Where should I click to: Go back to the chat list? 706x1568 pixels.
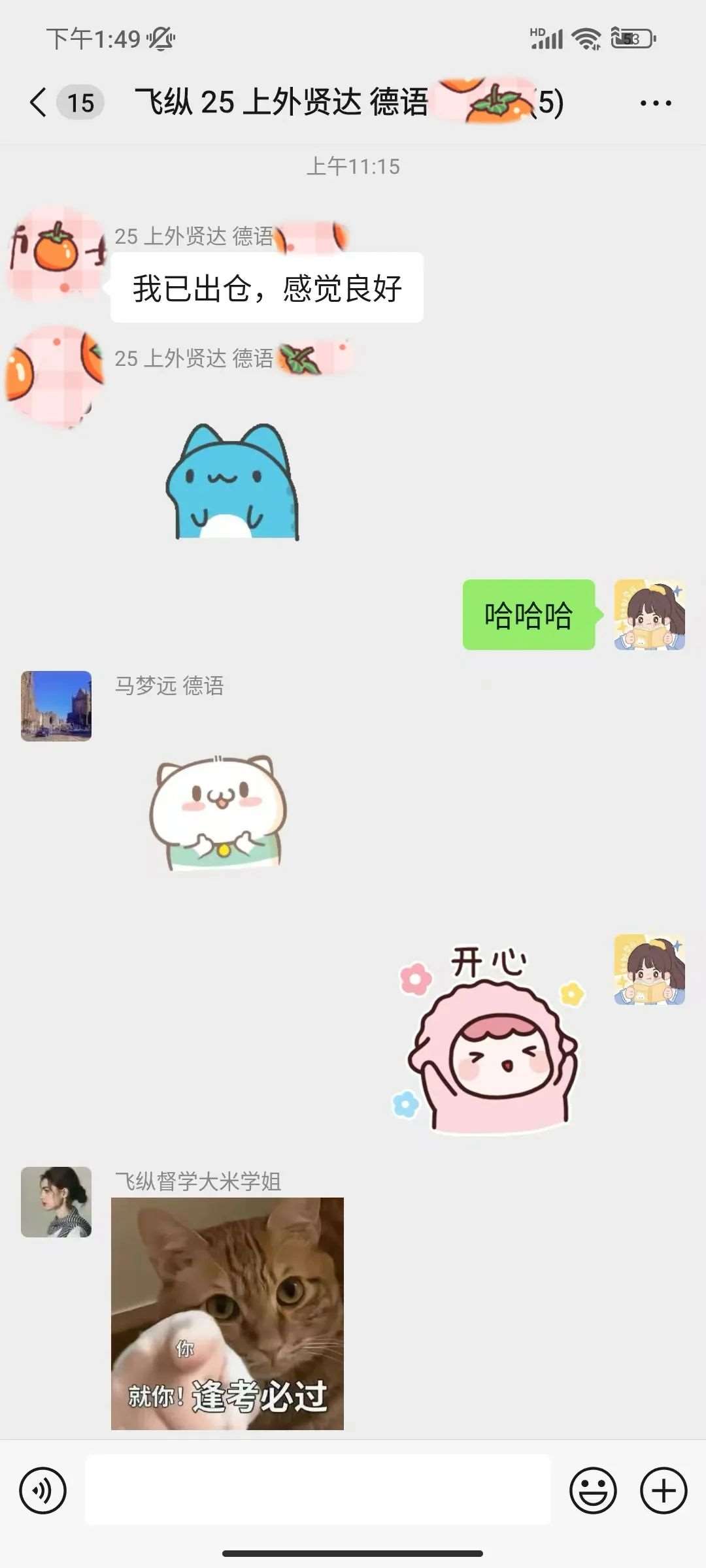[39, 103]
